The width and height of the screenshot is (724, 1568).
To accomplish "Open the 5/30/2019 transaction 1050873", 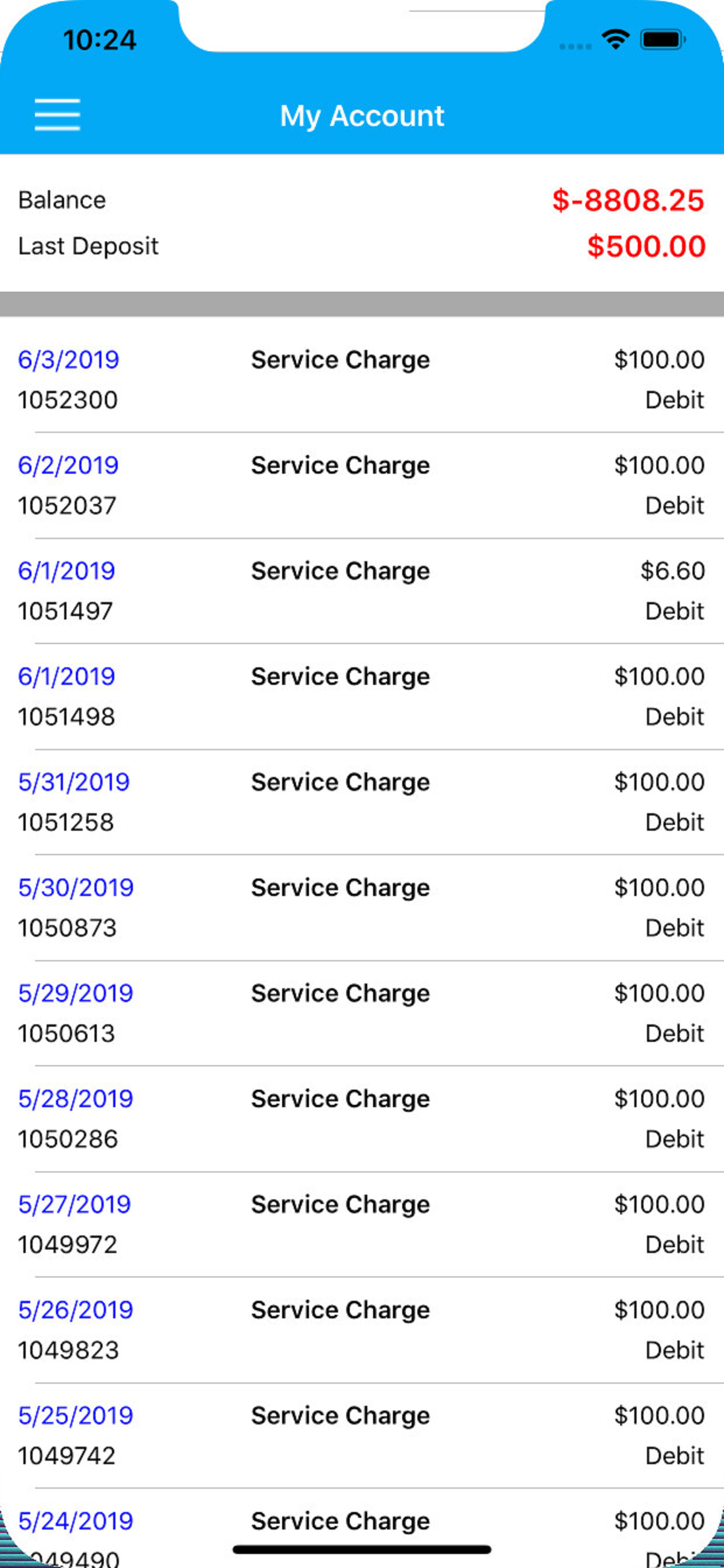I will point(362,908).
